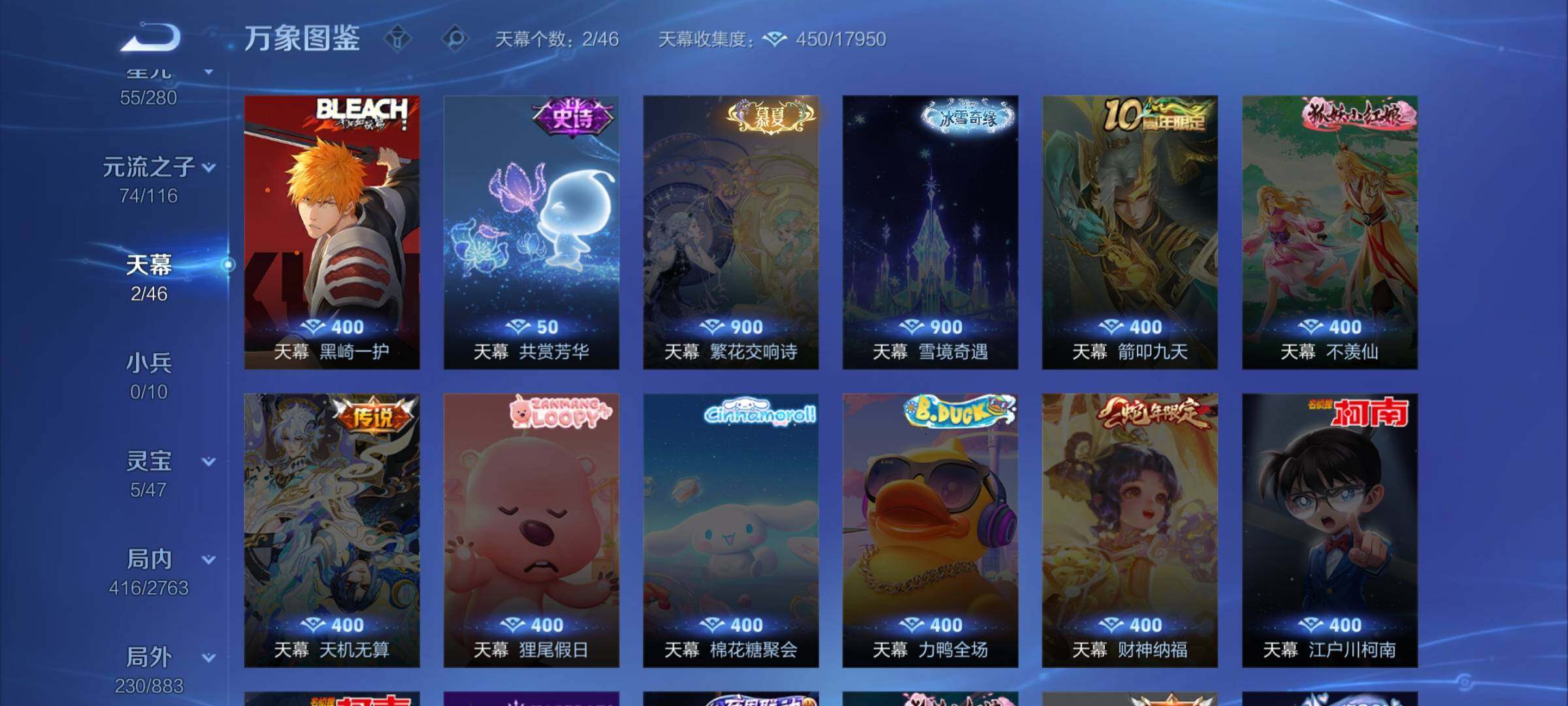Screen dimensions: 1568x706
Task: View the 棉花糖聚会 Cinnamoroll card
Action: tap(730, 530)
